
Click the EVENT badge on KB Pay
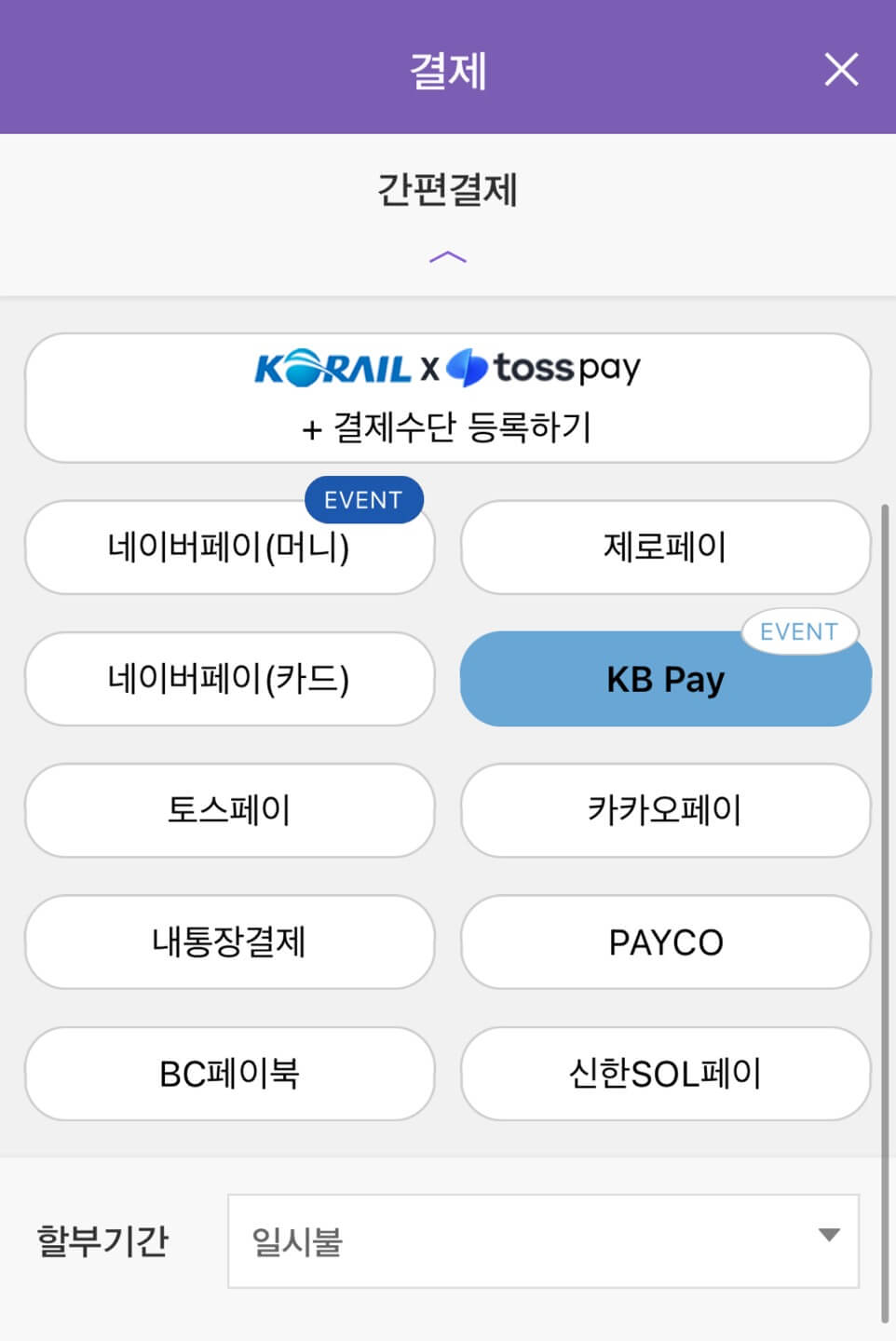pos(799,631)
